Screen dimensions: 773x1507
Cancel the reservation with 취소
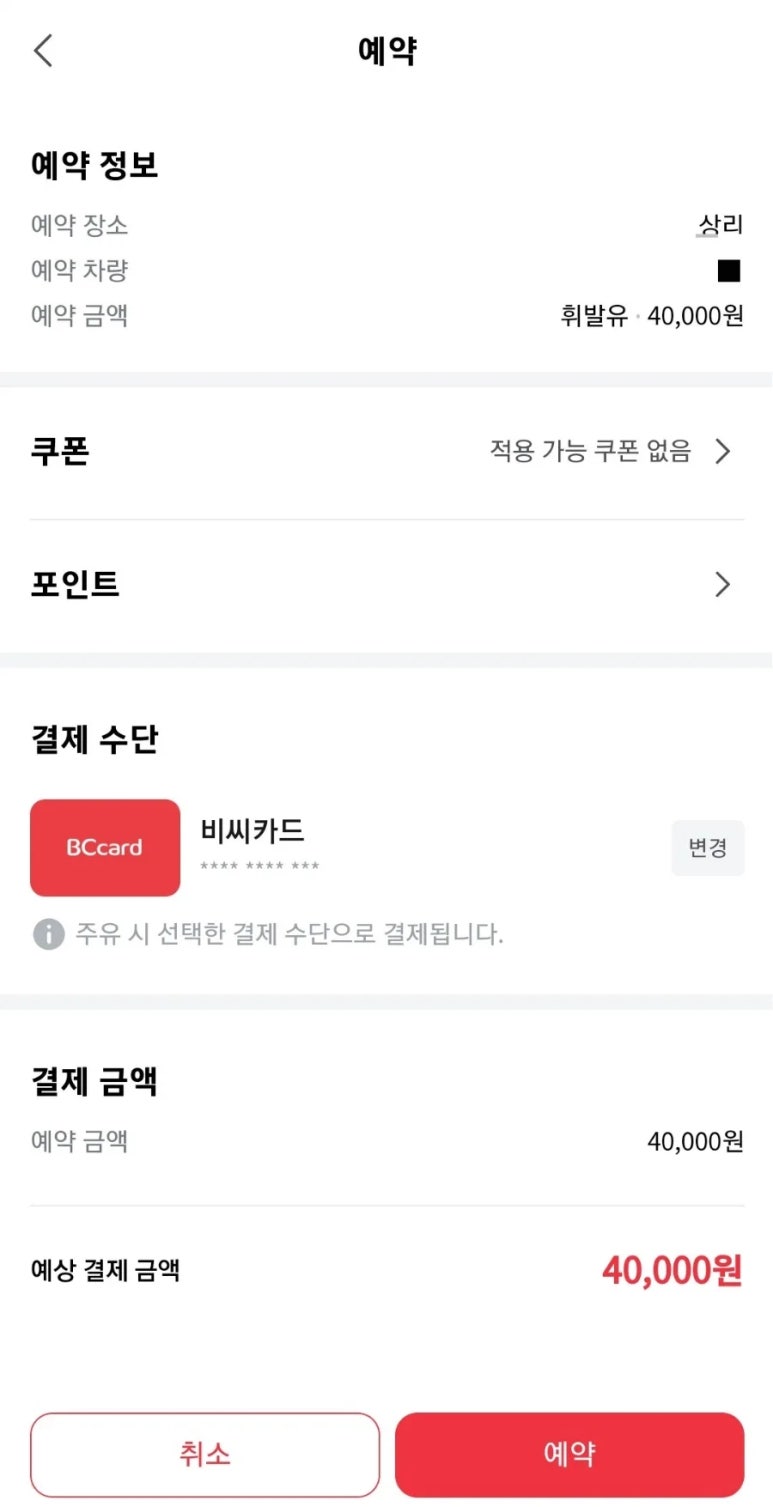205,1454
